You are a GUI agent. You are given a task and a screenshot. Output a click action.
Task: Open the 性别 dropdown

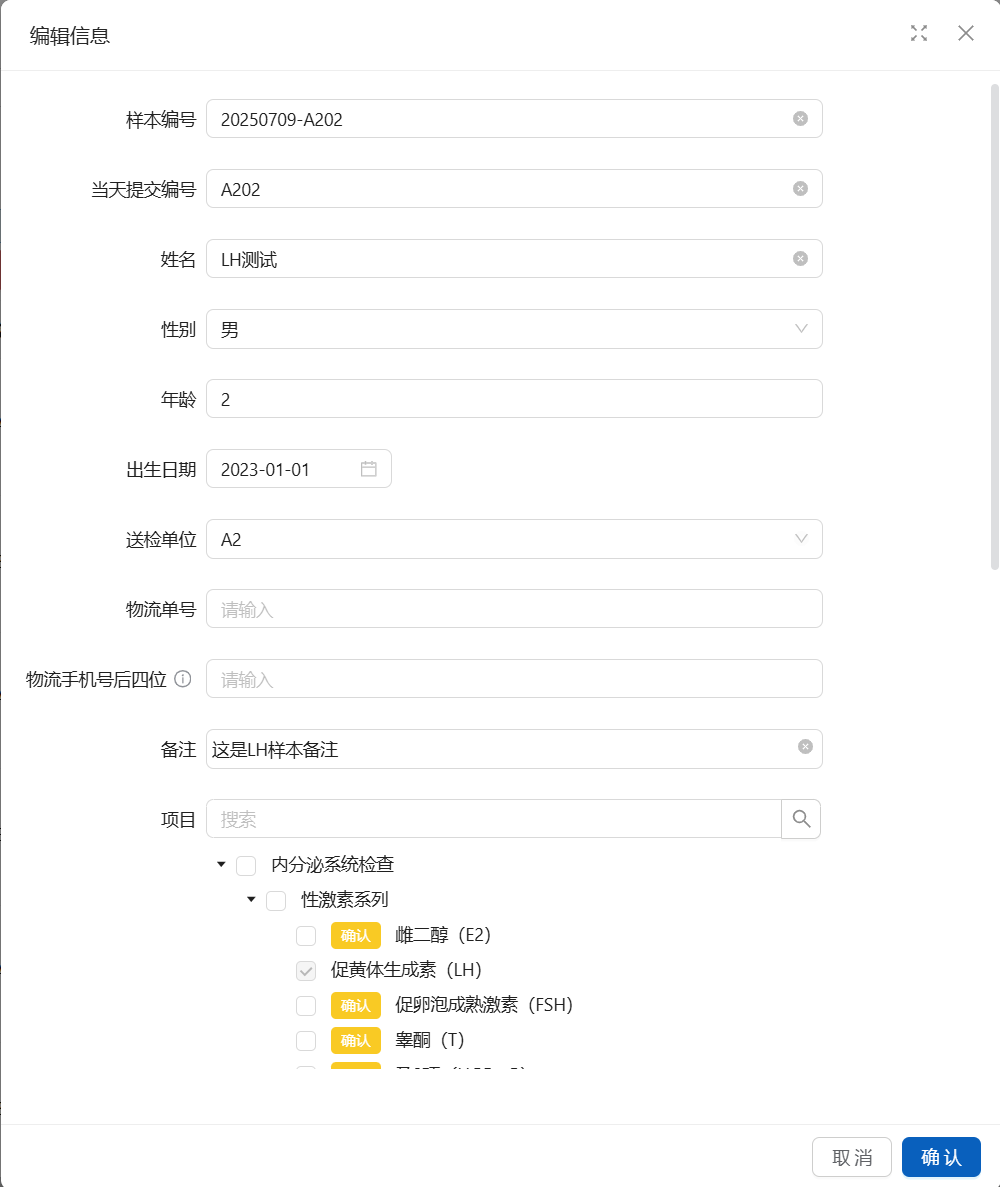(514, 329)
